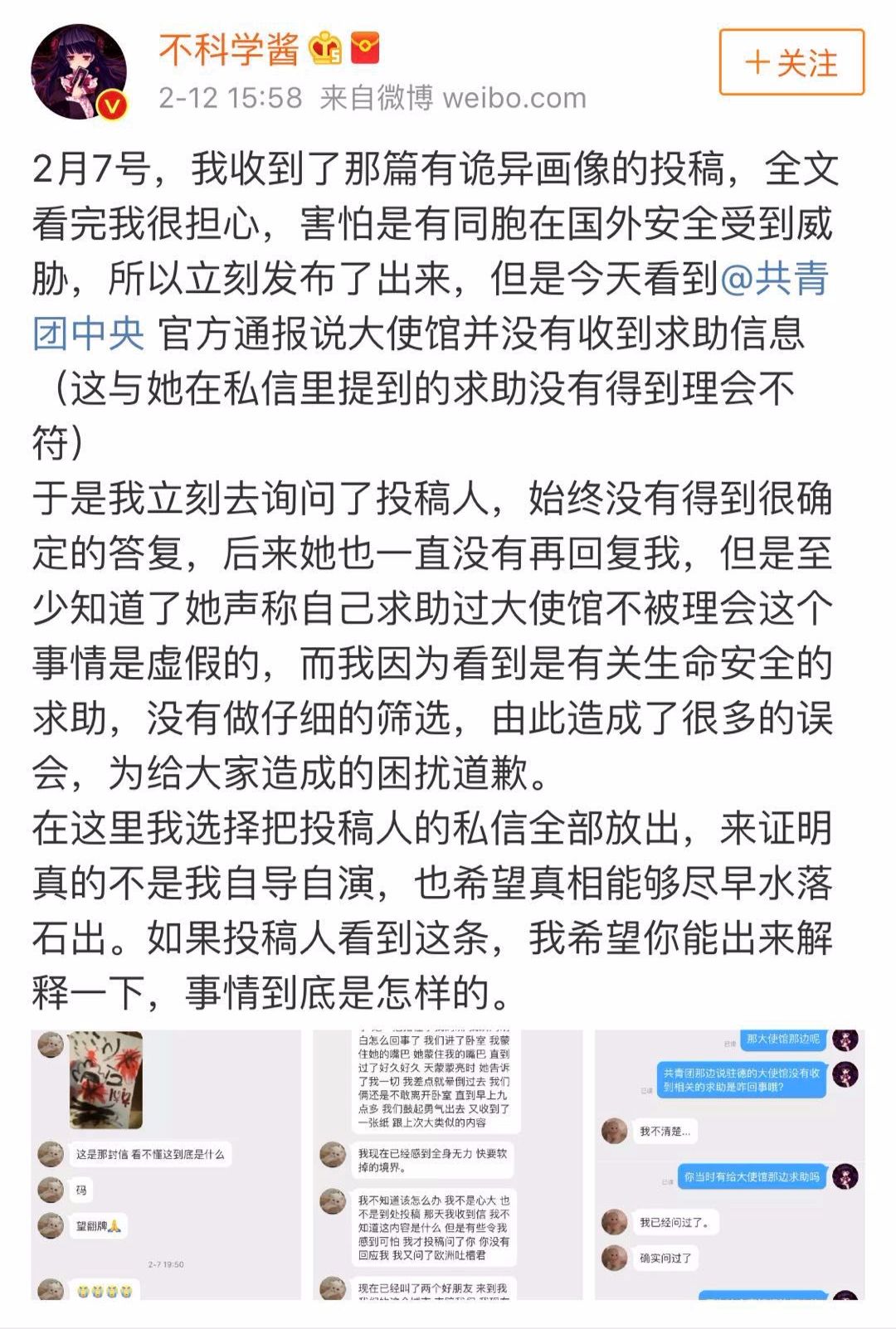Follow the account 不科学酱
Image resolution: width=896 pixels, height=1329 pixels.
coord(791,62)
